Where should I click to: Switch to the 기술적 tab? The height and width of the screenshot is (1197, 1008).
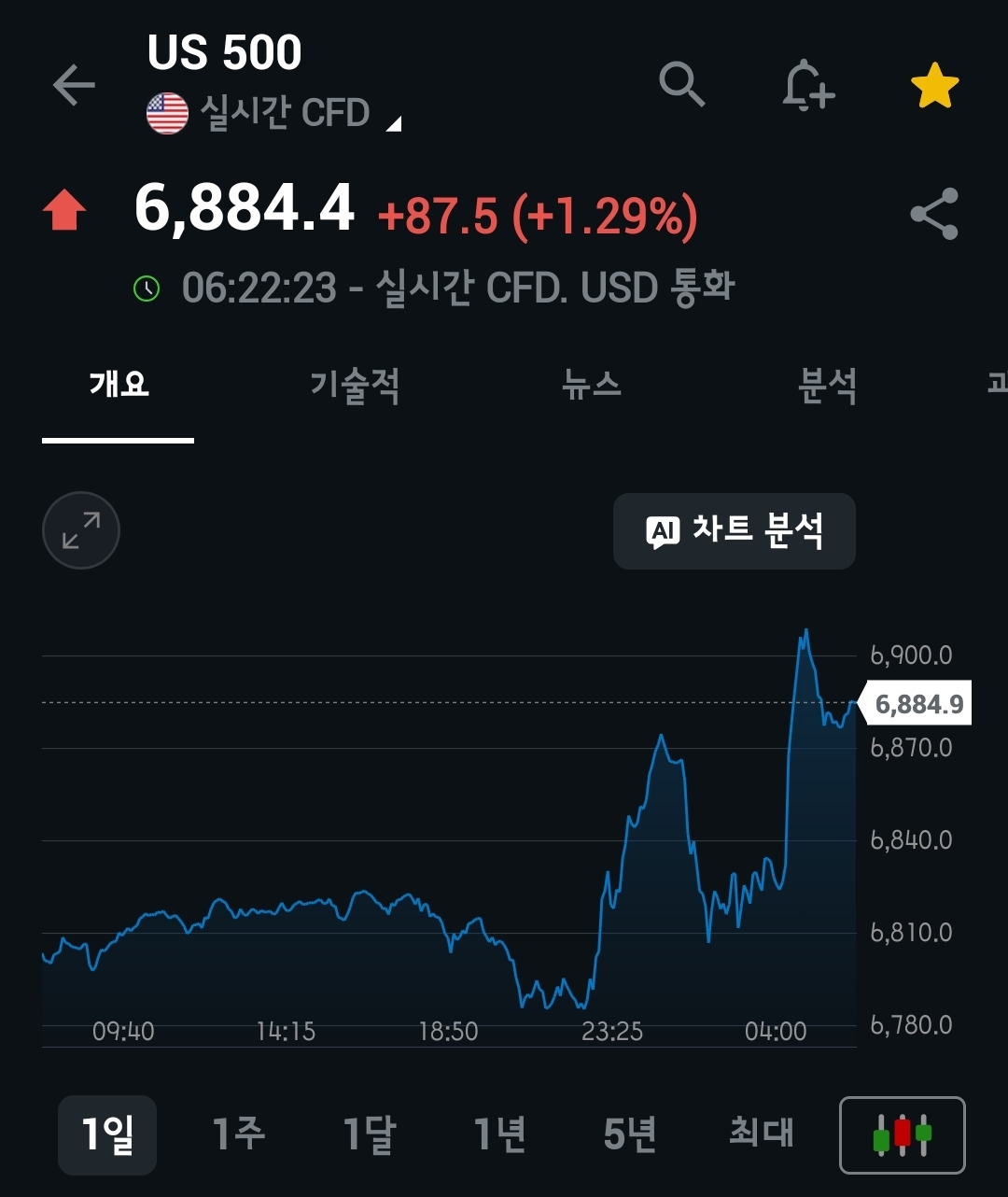[x=355, y=385]
